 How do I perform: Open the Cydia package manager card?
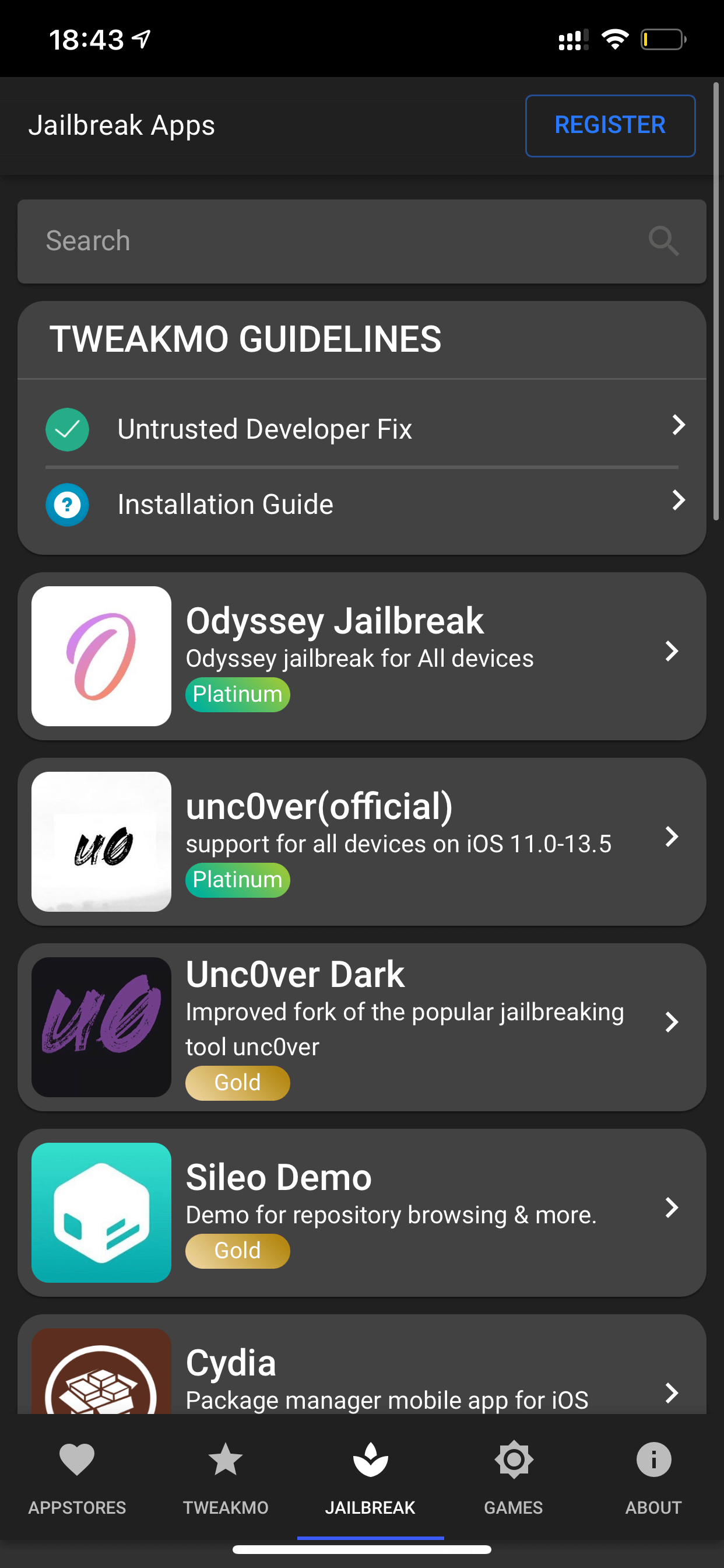[x=361, y=1375]
